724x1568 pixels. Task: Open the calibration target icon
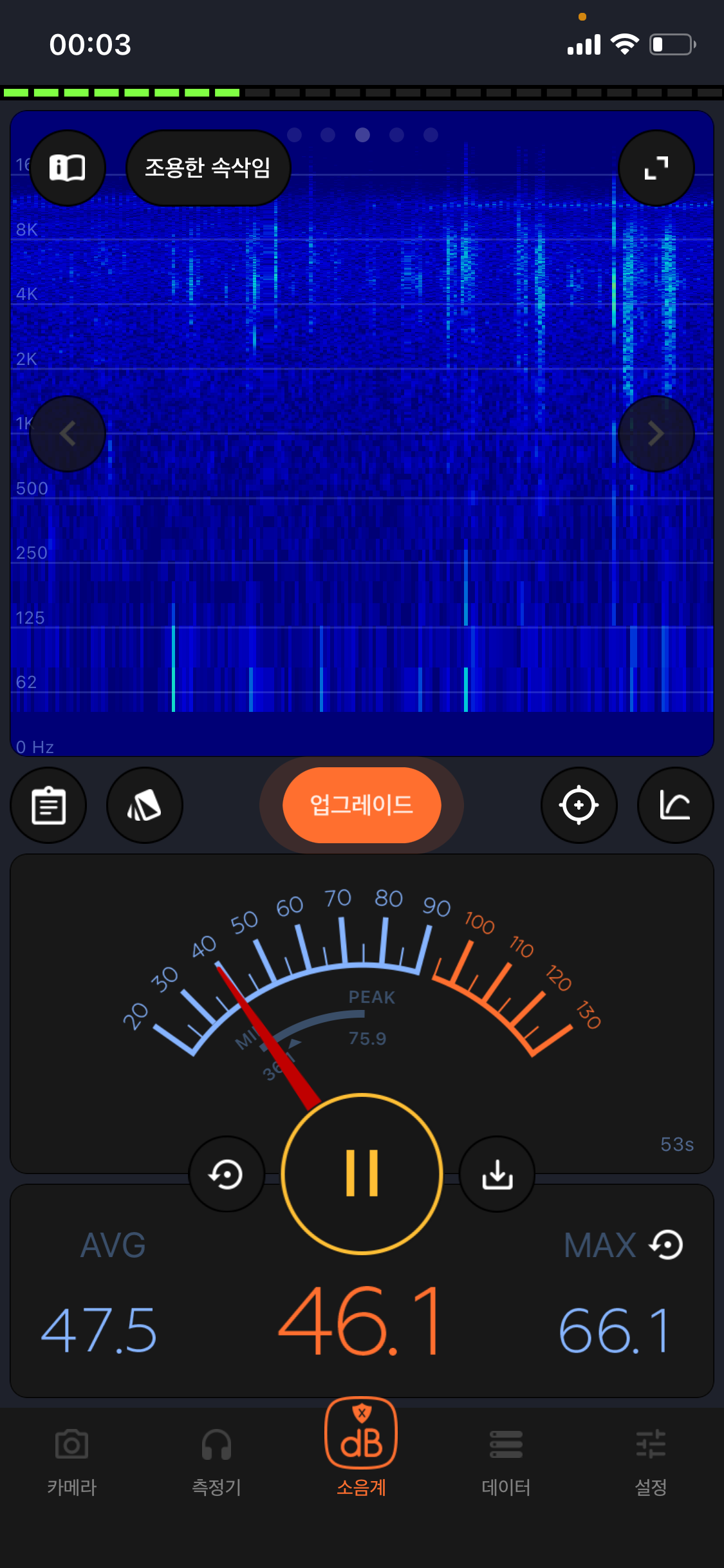[x=579, y=805]
